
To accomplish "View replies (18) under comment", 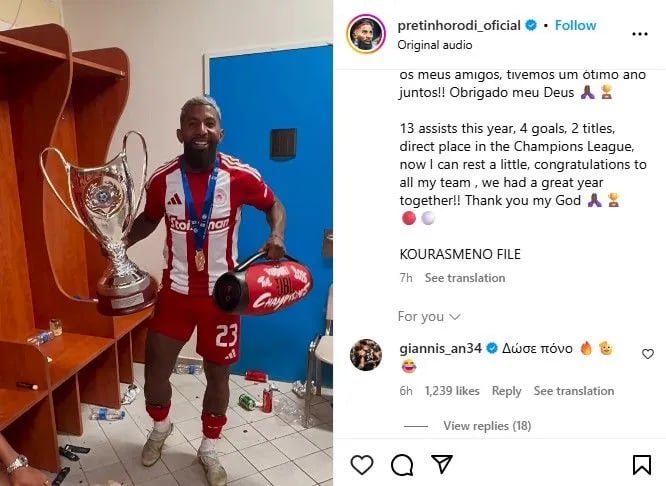I will 486,426.
